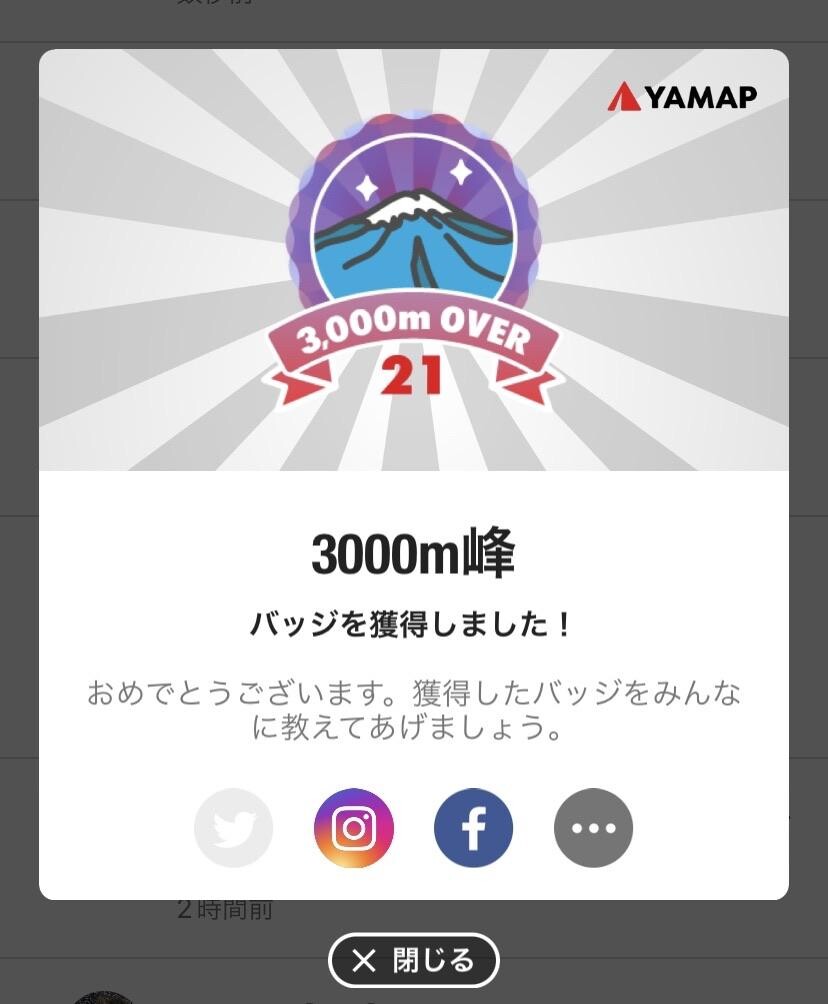Share the badge on Facebook
828x1004 pixels.
coord(473,828)
